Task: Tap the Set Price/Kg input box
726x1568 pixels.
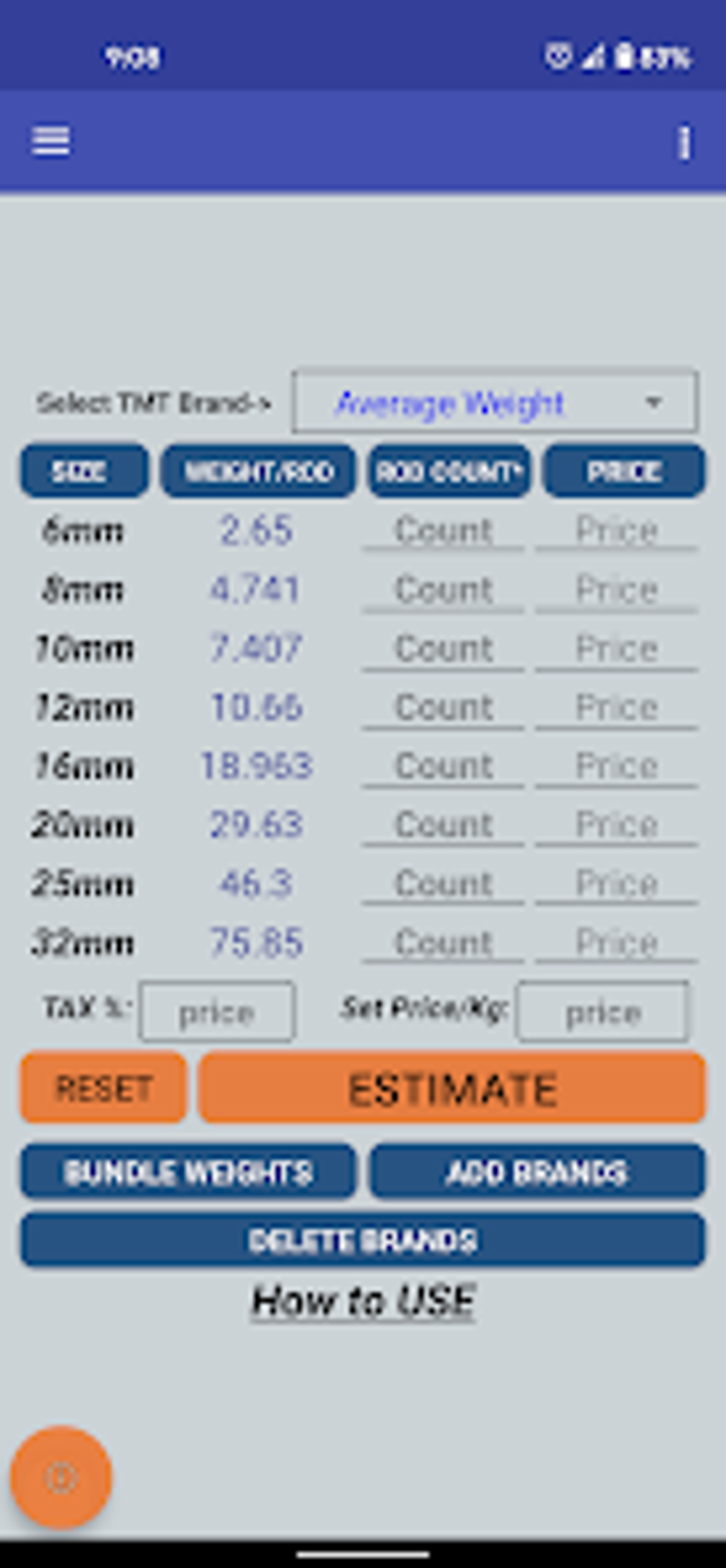Action: pos(603,1012)
